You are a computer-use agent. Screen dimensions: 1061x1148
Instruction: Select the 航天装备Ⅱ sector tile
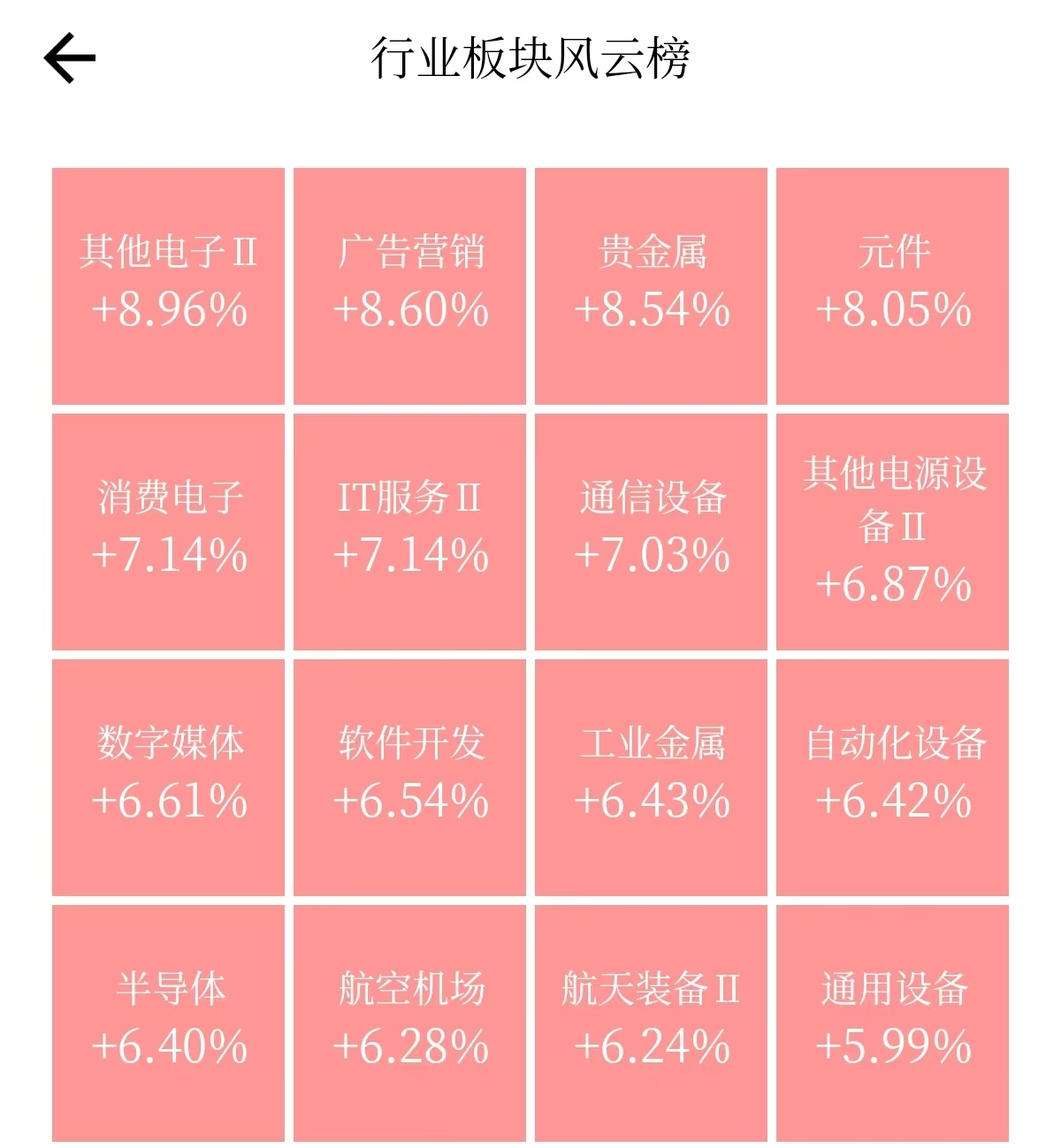click(x=651, y=1023)
